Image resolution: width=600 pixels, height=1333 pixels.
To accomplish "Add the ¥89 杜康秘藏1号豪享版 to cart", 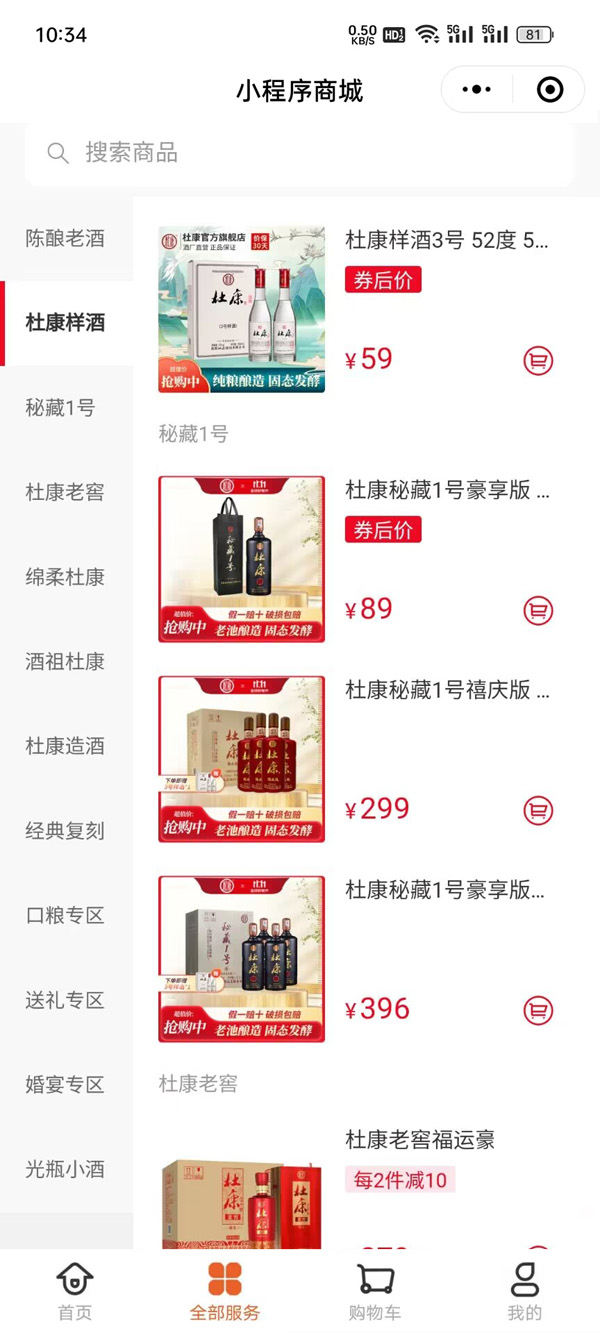I will click(x=538, y=610).
